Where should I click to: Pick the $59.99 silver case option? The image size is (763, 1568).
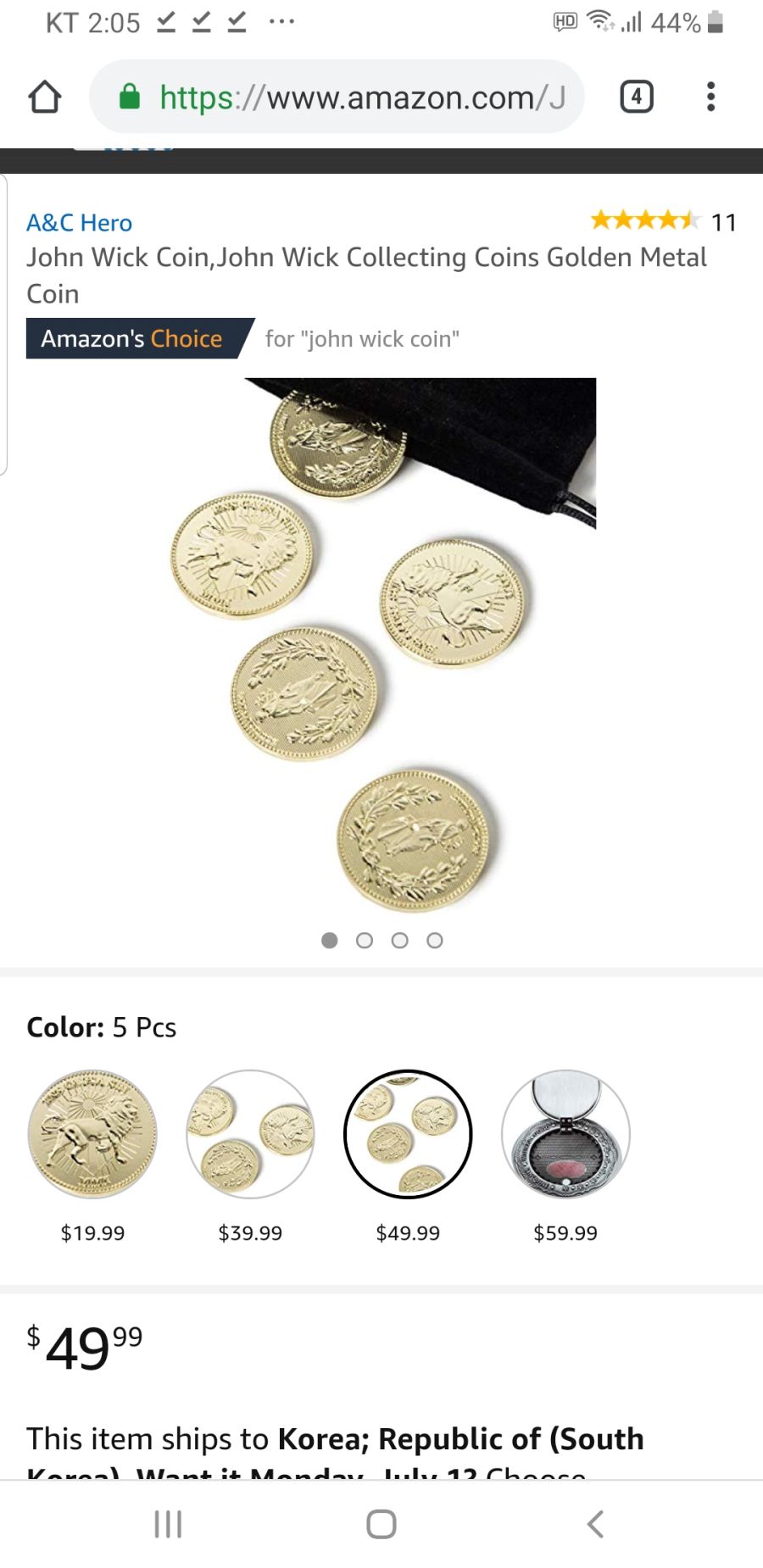pos(565,1134)
